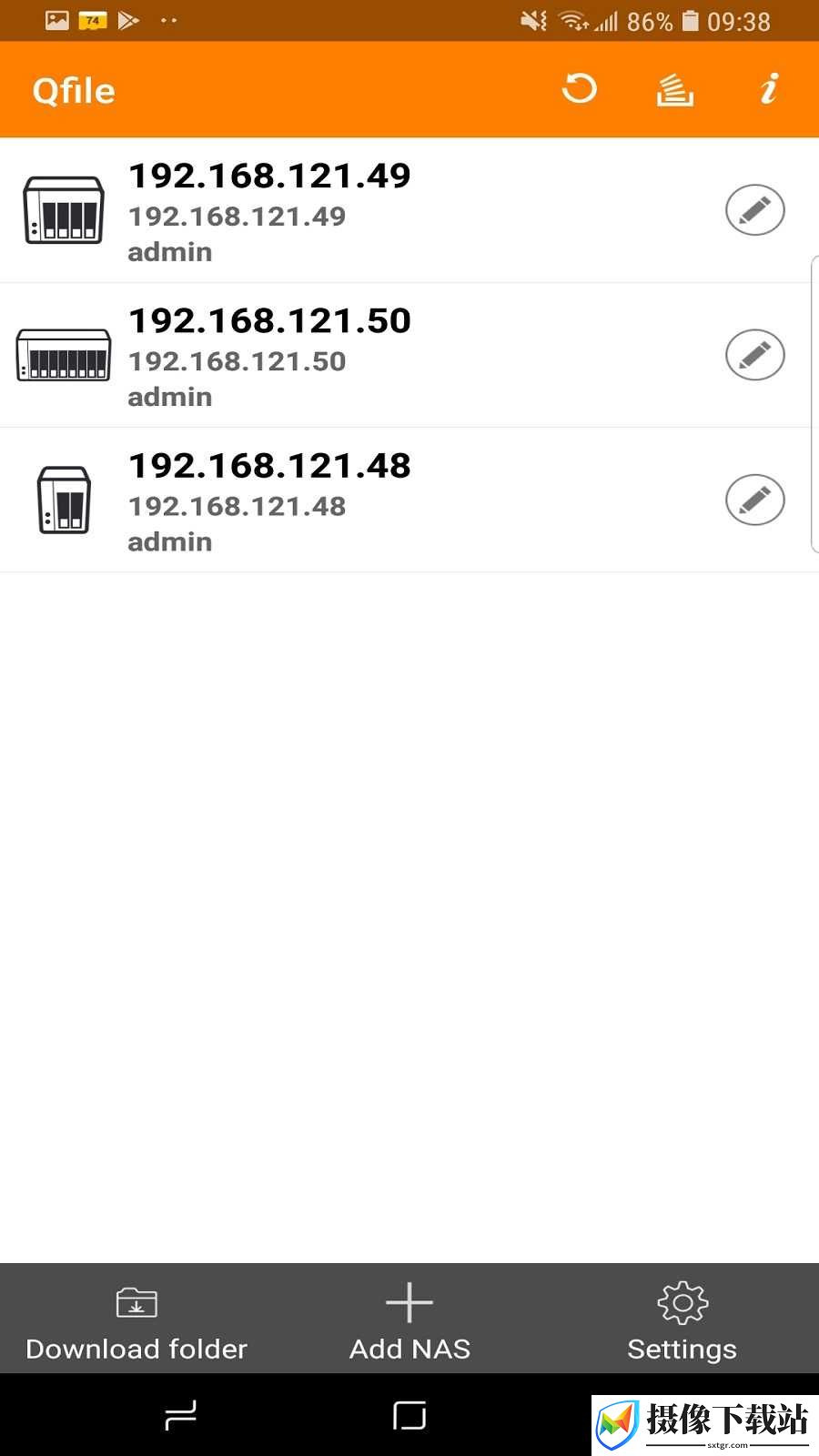This screenshot has height=1456, width=819.
Task: Tap the system home button
Action: (409, 1415)
